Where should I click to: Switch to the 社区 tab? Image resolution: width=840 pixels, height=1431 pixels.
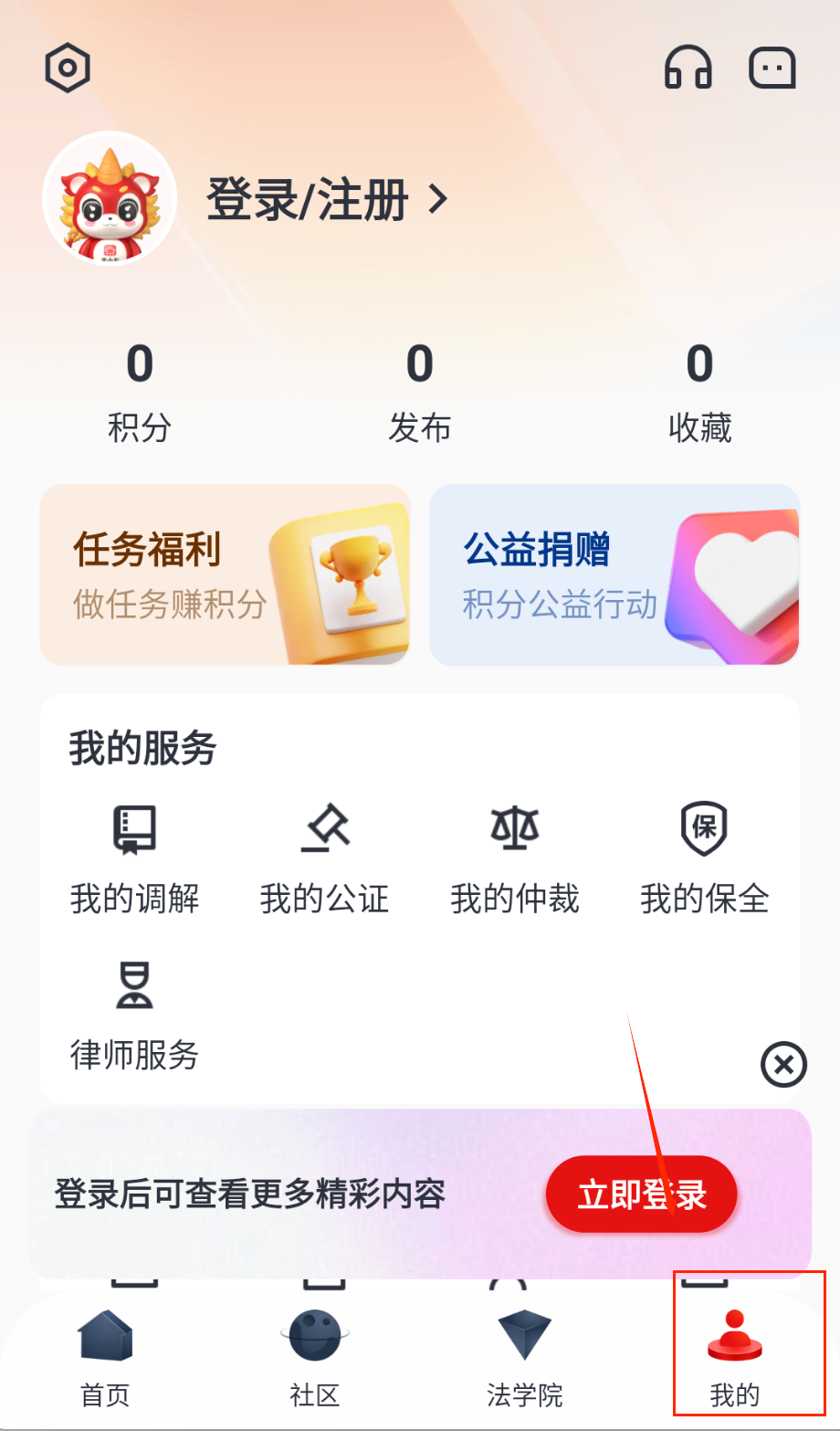tap(315, 1358)
